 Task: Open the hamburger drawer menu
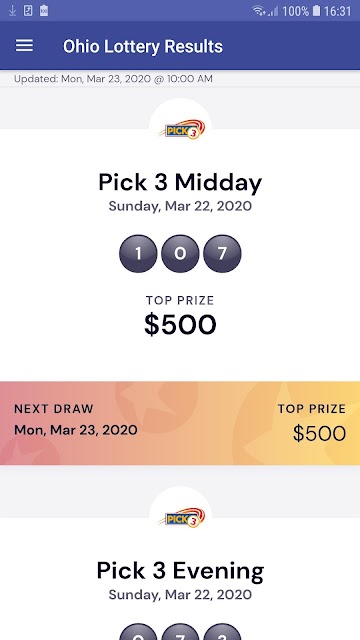[x=24, y=46]
